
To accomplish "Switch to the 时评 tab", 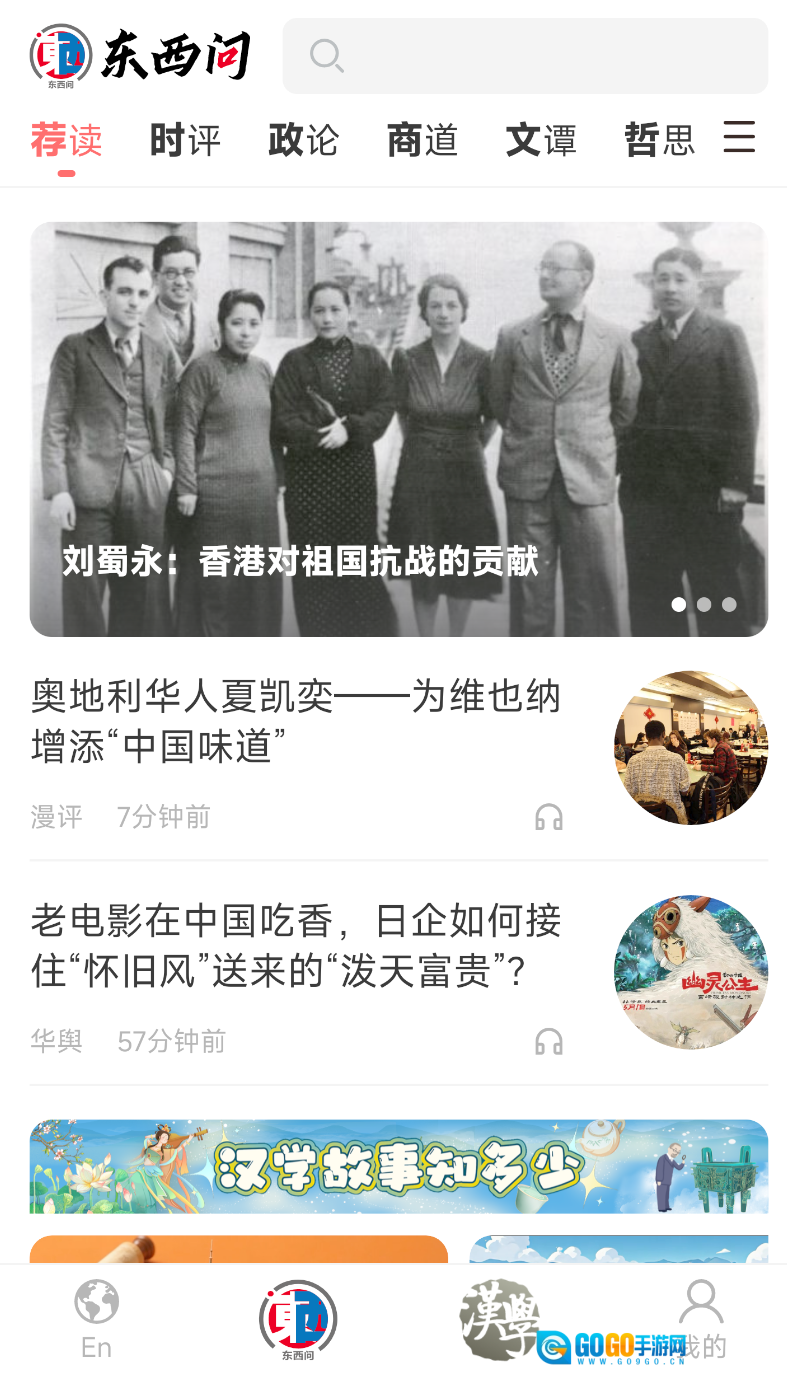I will 185,140.
